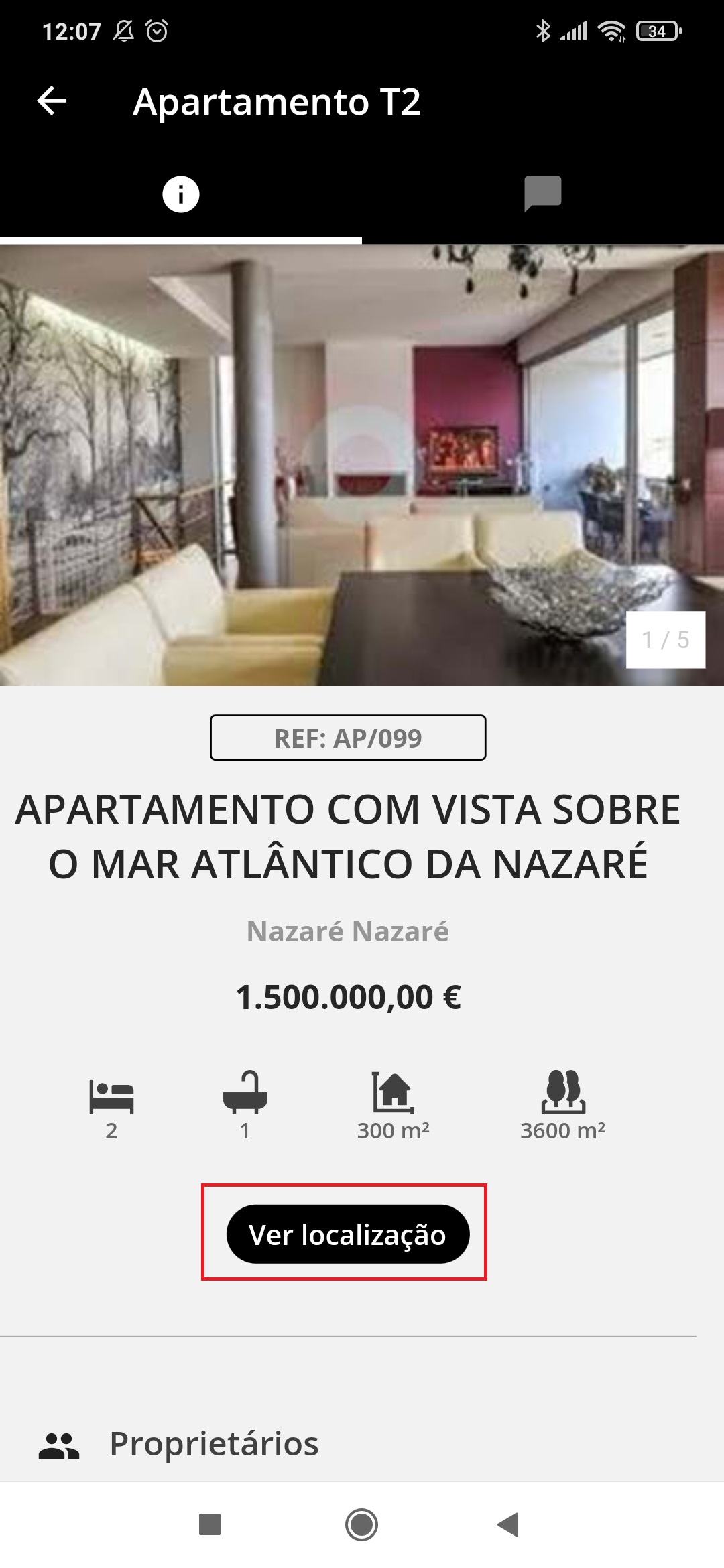Go back using the top-left arrow

click(x=52, y=101)
